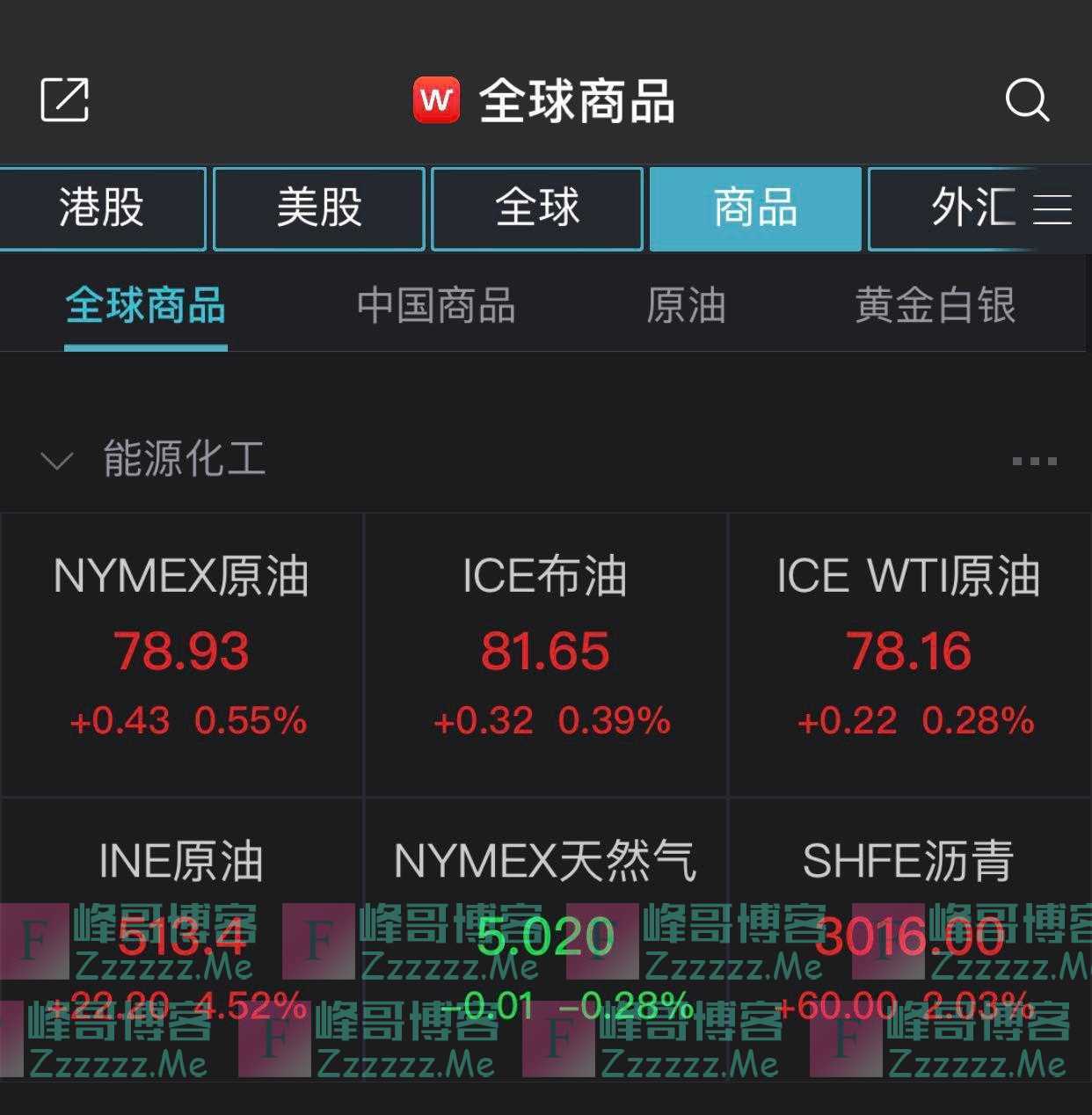Switch to the 美股 tab
Viewport: 1092px width, 1115px height.
tap(319, 208)
